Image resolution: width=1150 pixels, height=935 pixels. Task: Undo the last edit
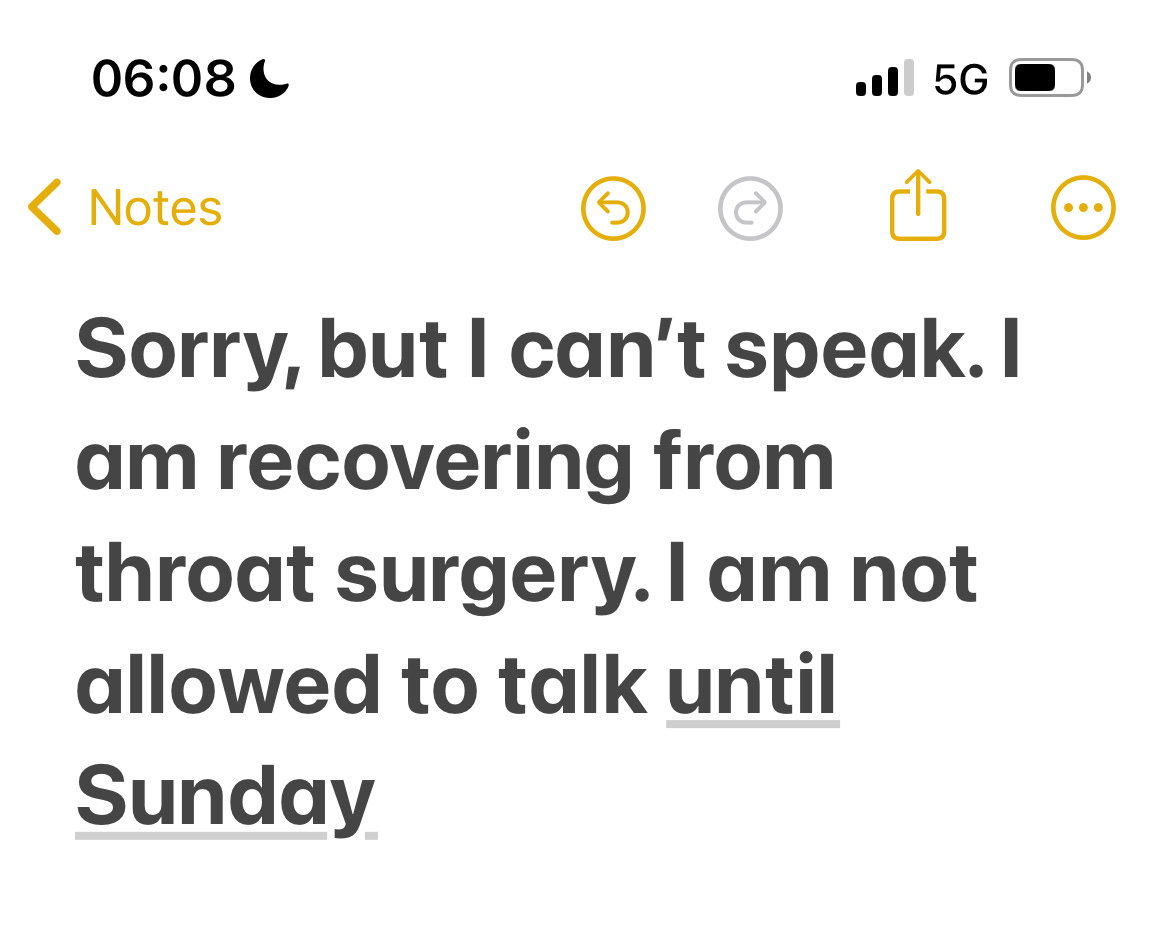point(613,208)
